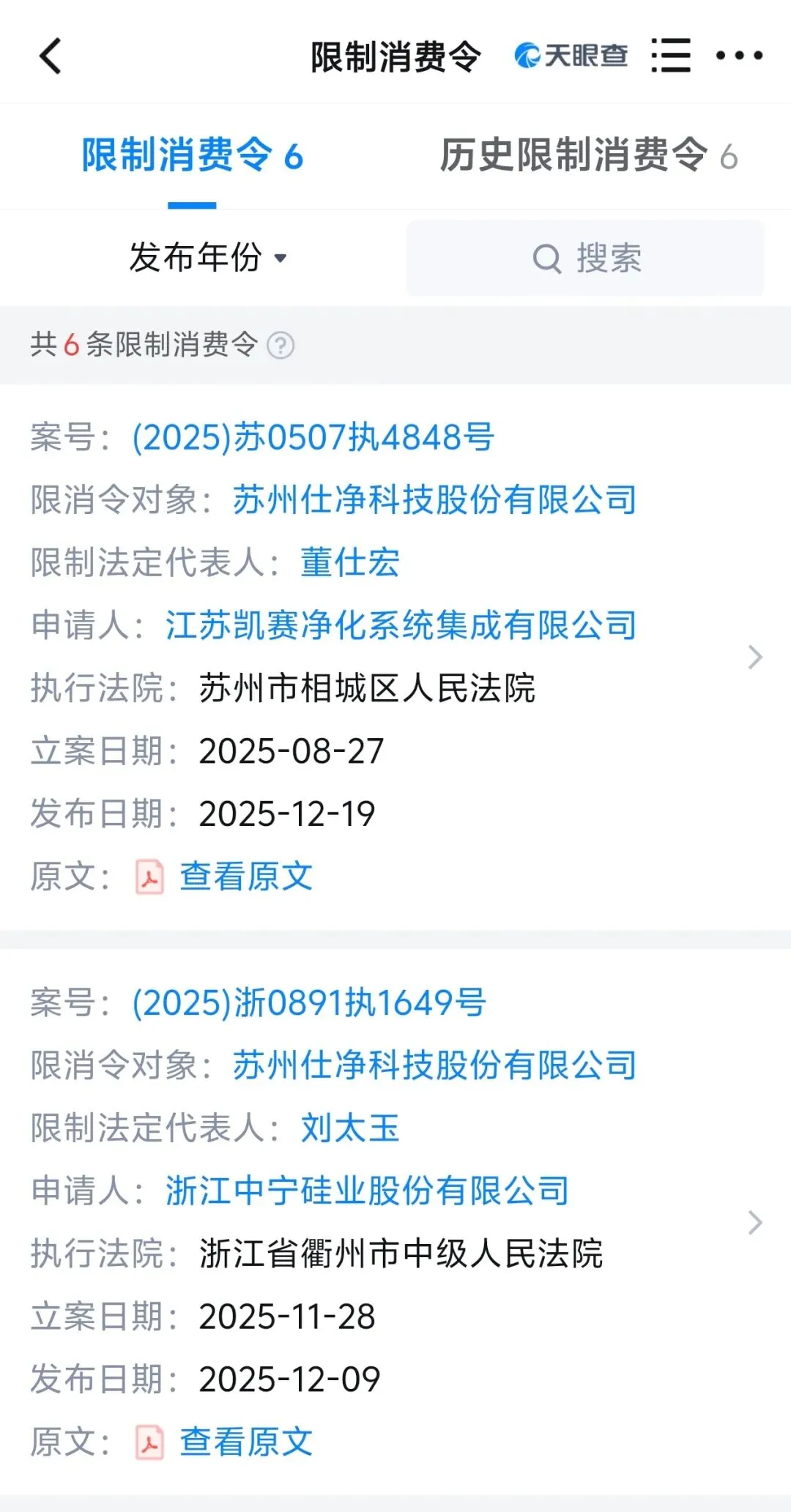This screenshot has height=1512, width=791.
Task: Open case (2025)浙0891执1649号
Action: 309,1002
